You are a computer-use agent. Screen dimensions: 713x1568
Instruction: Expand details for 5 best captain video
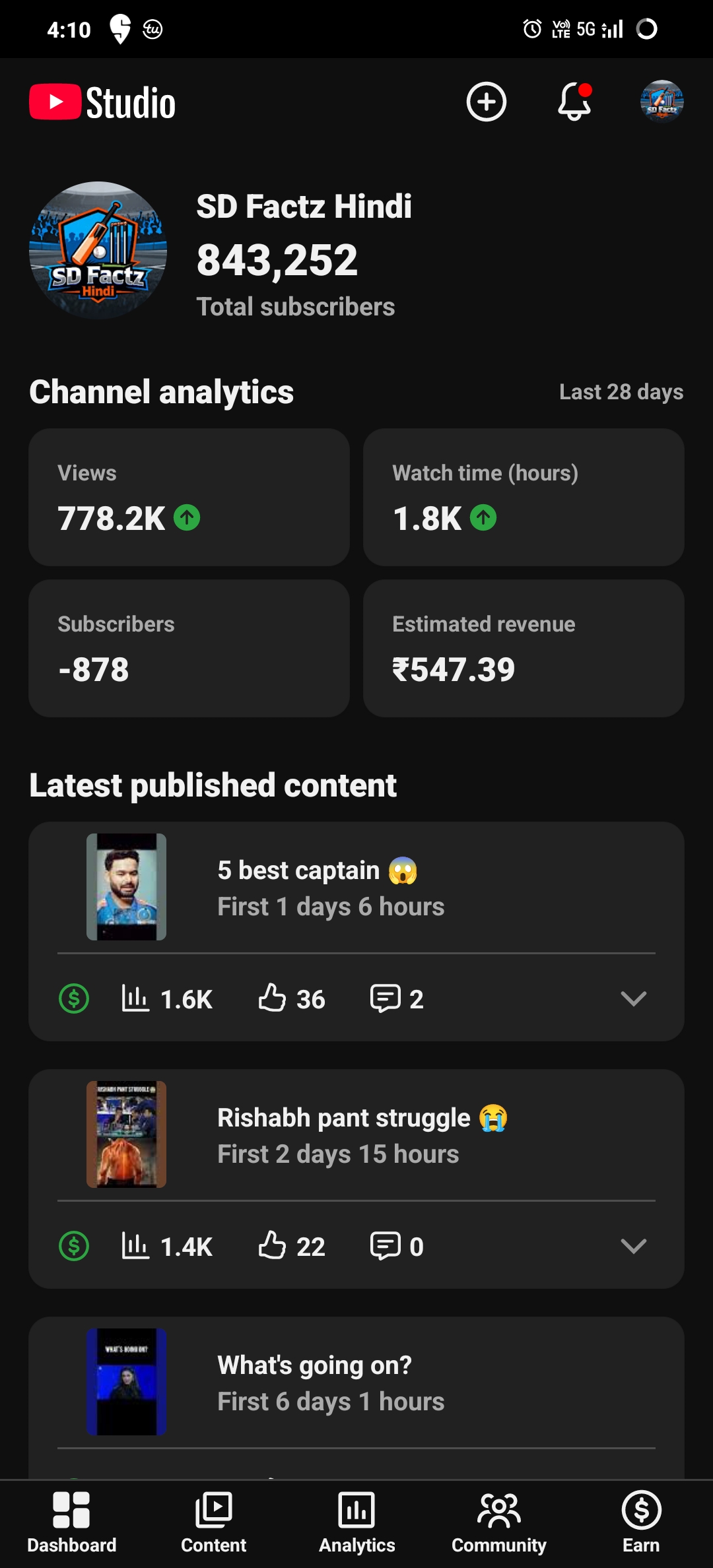click(x=633, y=998)
